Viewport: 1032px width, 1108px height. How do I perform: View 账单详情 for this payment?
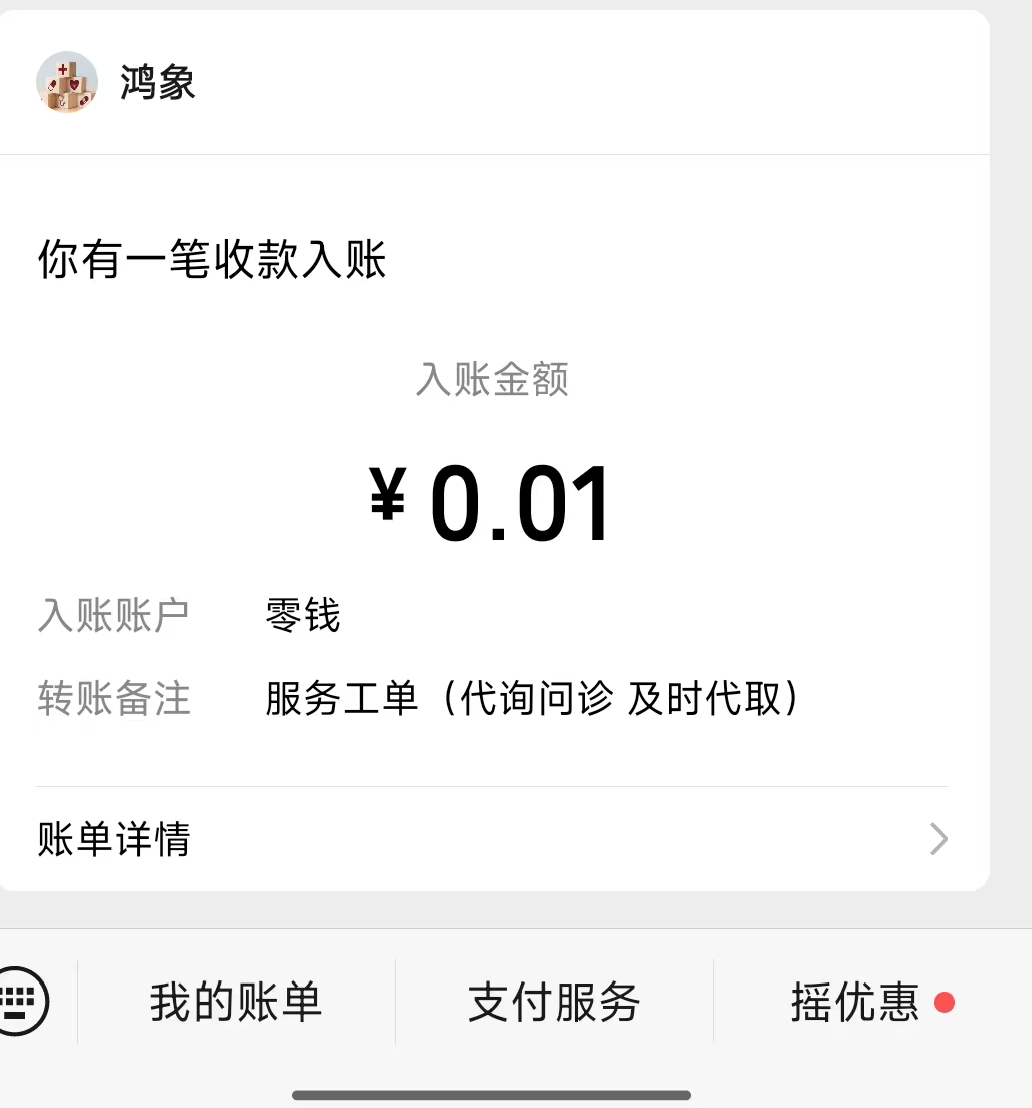(492, 839)
